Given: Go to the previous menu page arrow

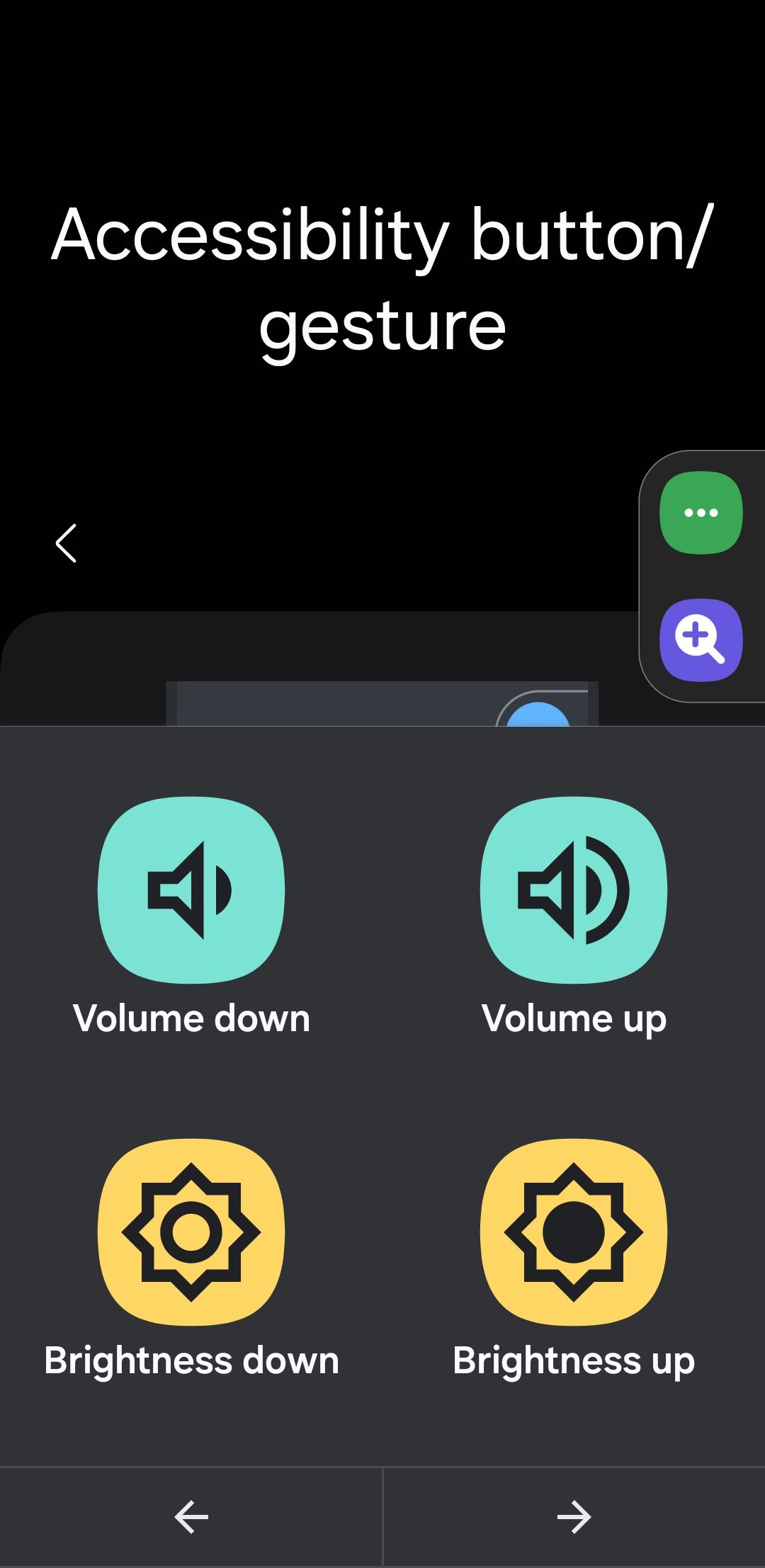Looking at the screenshot, I should (191, 1517).
